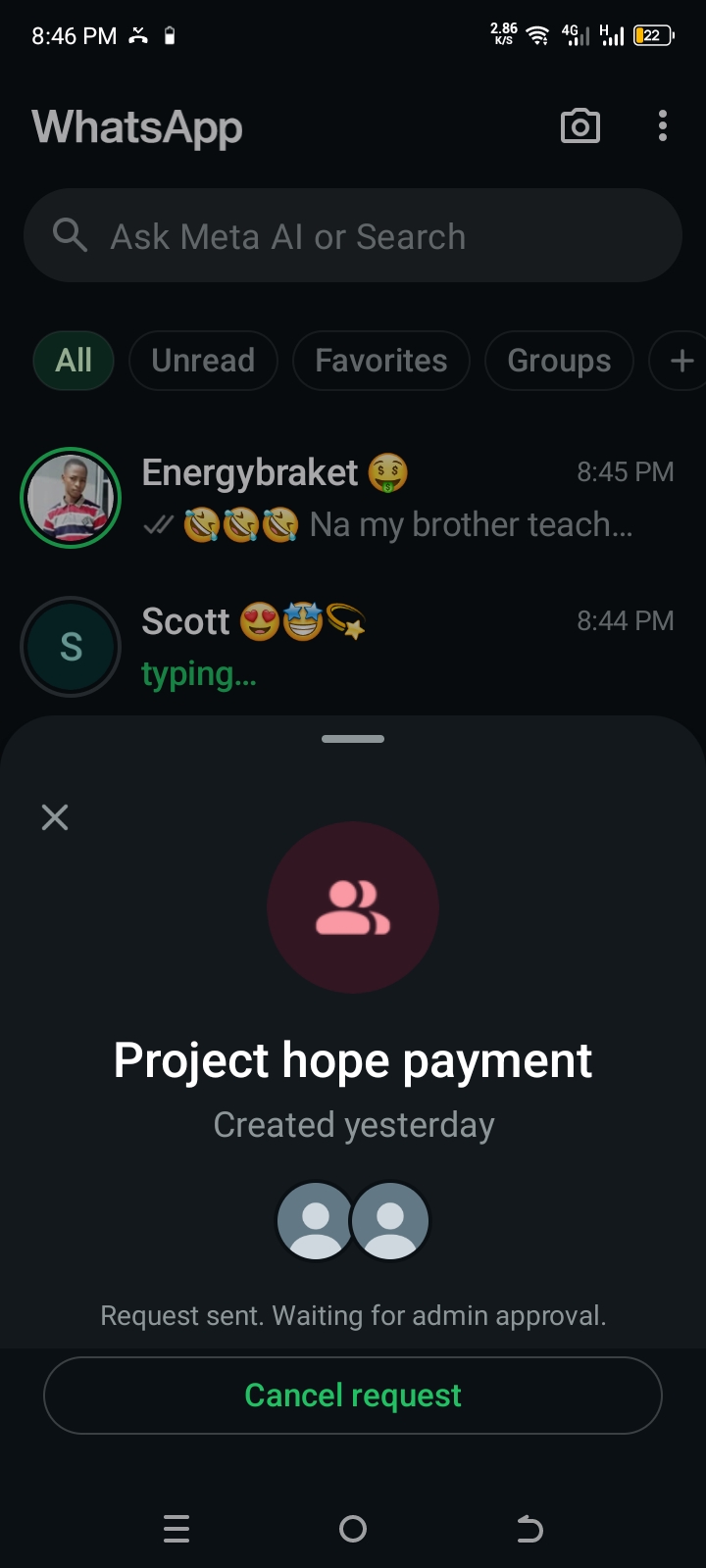This screenshot has width=706, height=1568.
Task: Switch to the Unread filter
Action: tap(203, 361)
